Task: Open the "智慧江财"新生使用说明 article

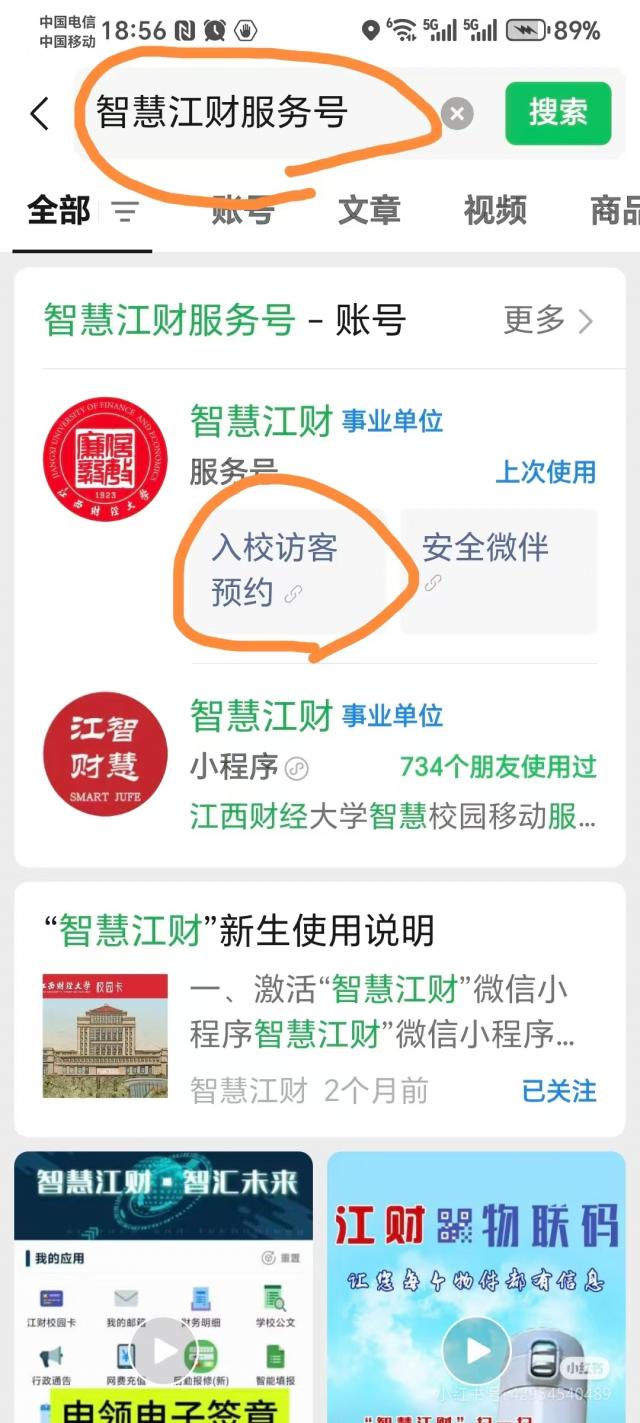Action: tap(246, 931)
